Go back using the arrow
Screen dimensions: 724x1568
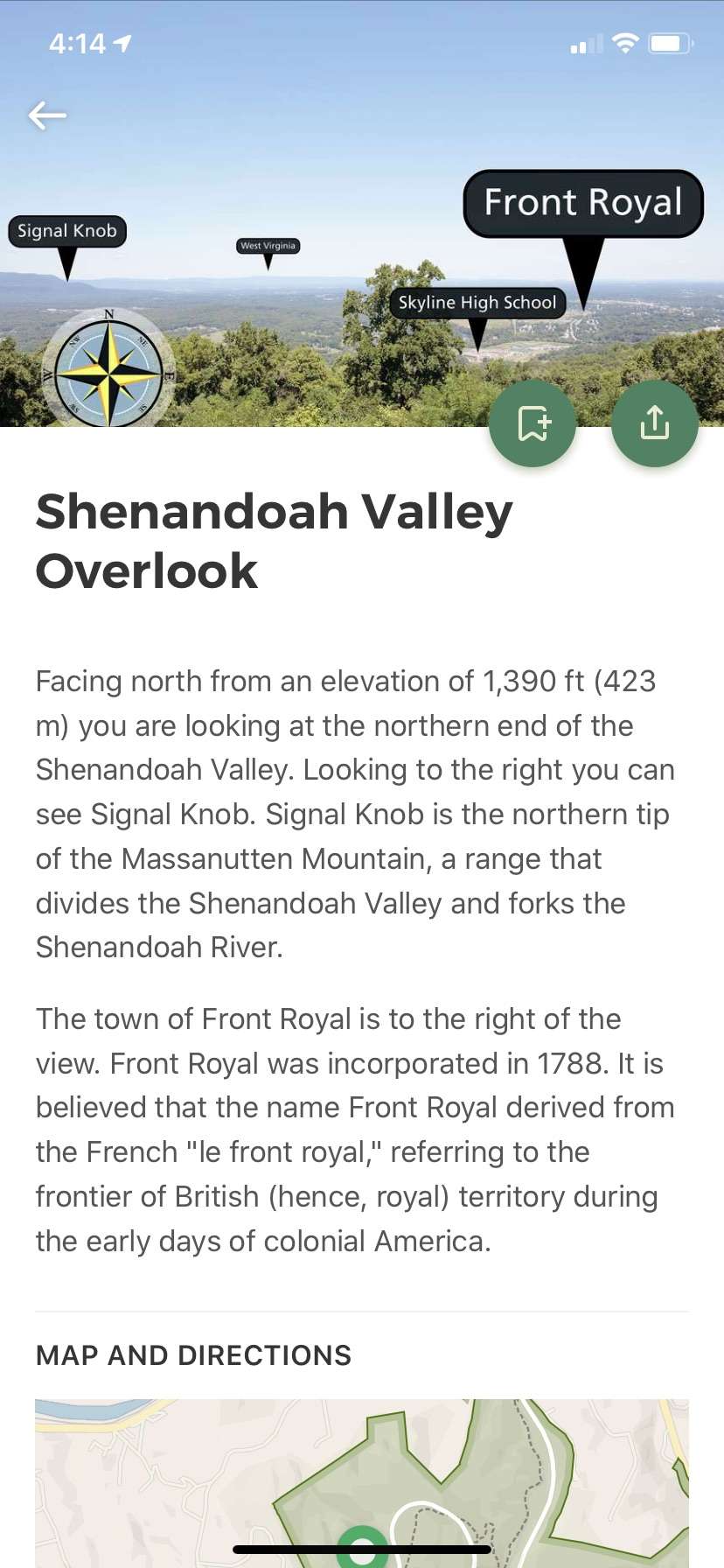point(47,115)
